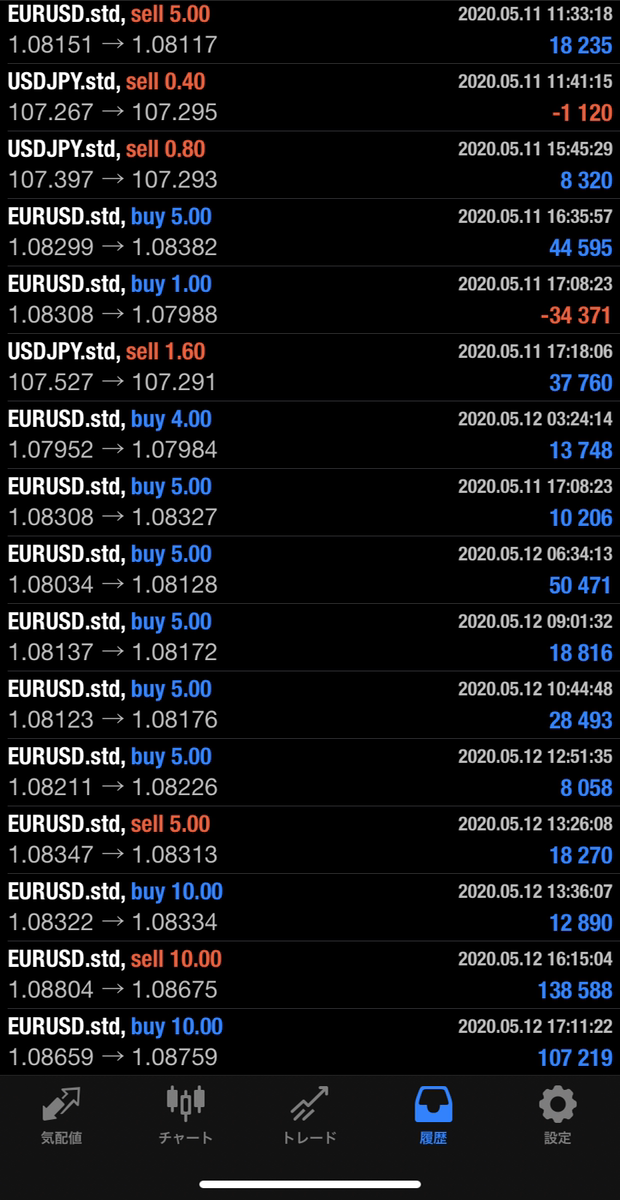Open the EURUSD buy 4.00 trade row
The height and width of the screenshot is (1200, 620).
[310, 434]
